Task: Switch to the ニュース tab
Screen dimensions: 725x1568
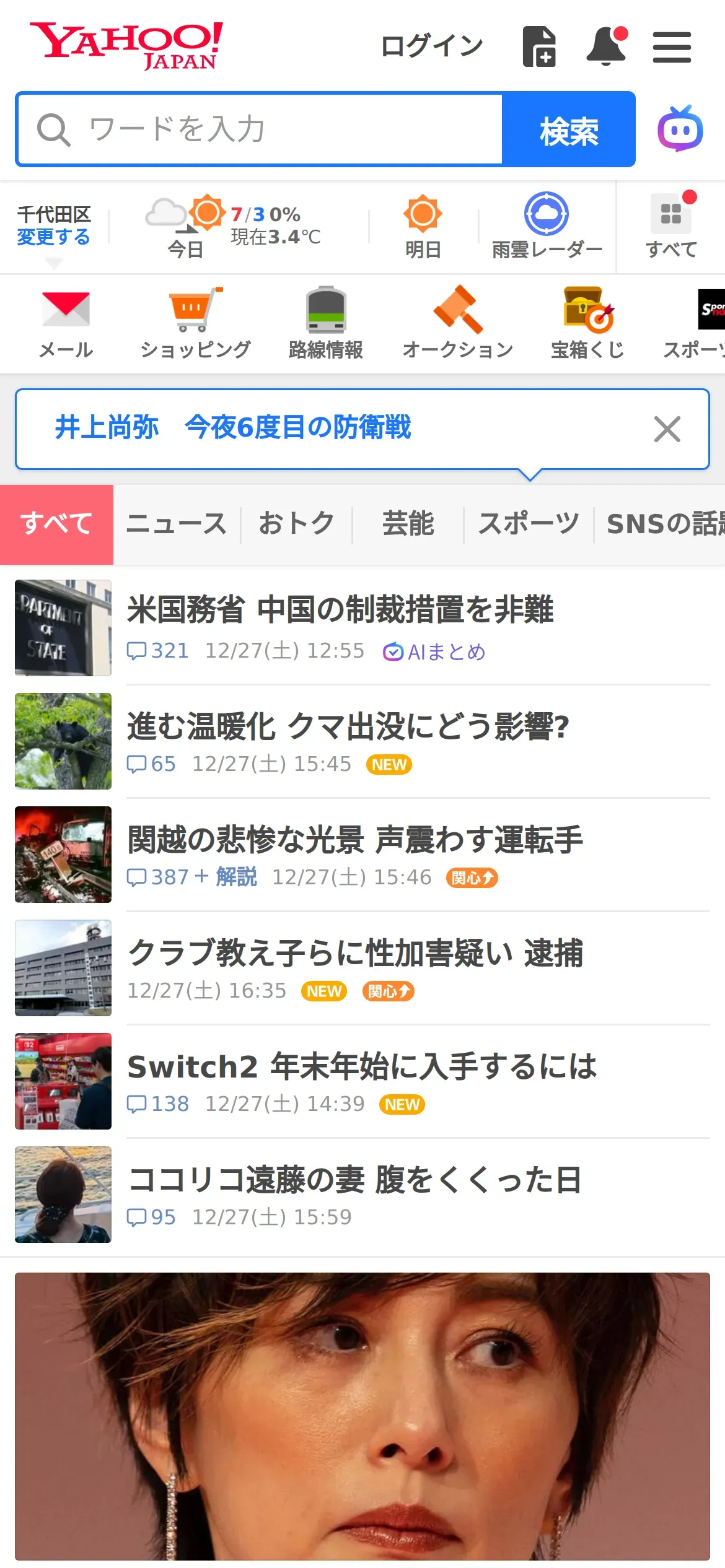Action: click(x=177, y=524)
